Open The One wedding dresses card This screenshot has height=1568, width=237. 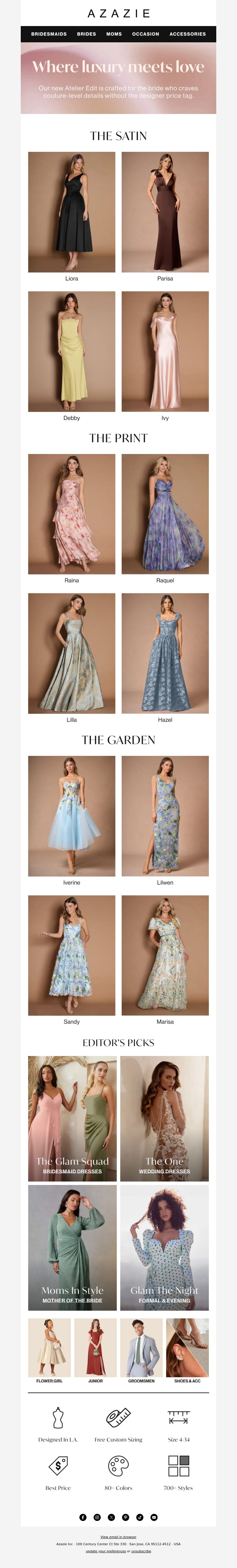[x=164, y=1119]
